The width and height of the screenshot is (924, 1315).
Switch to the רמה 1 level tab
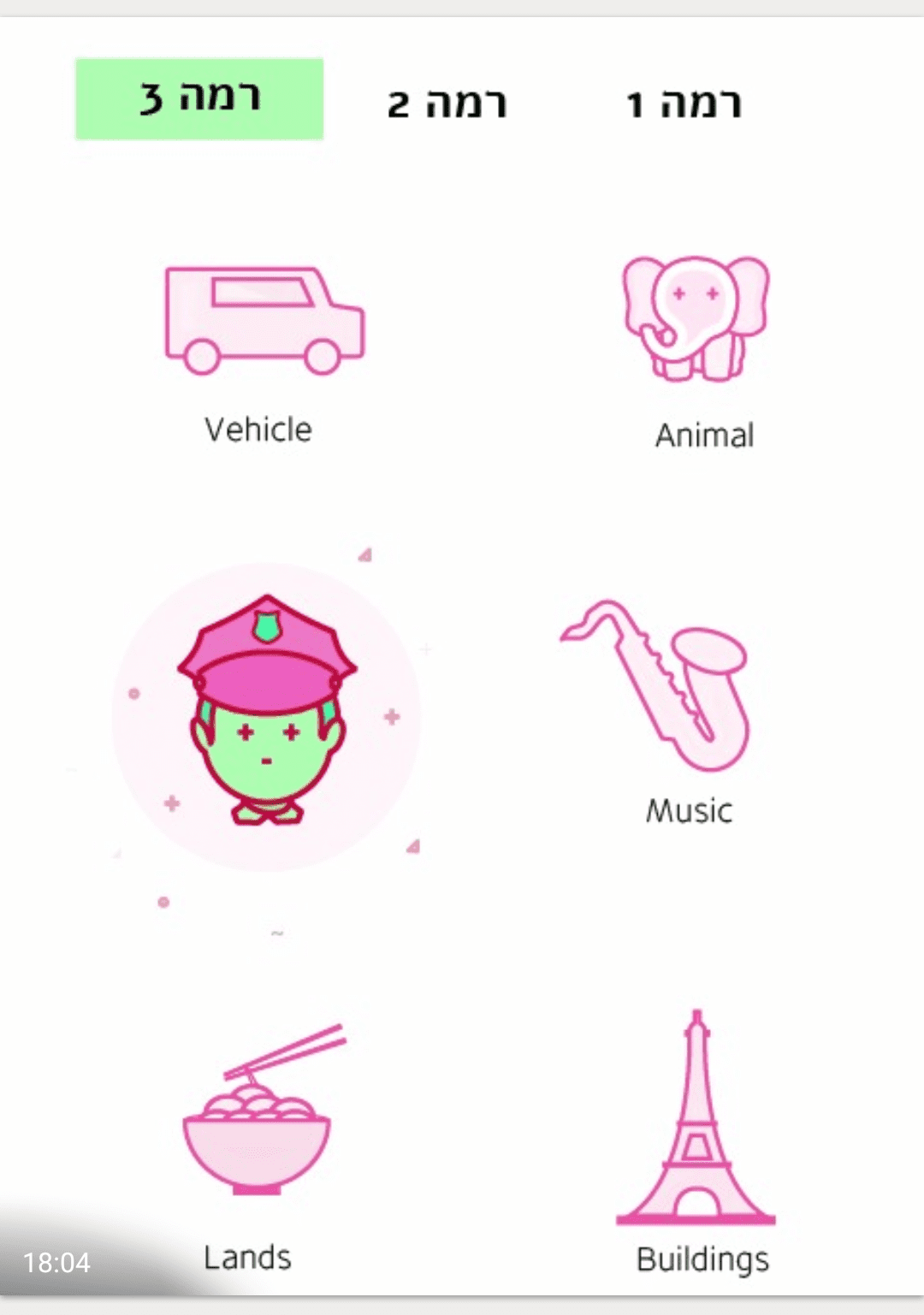tap(684, 104)
